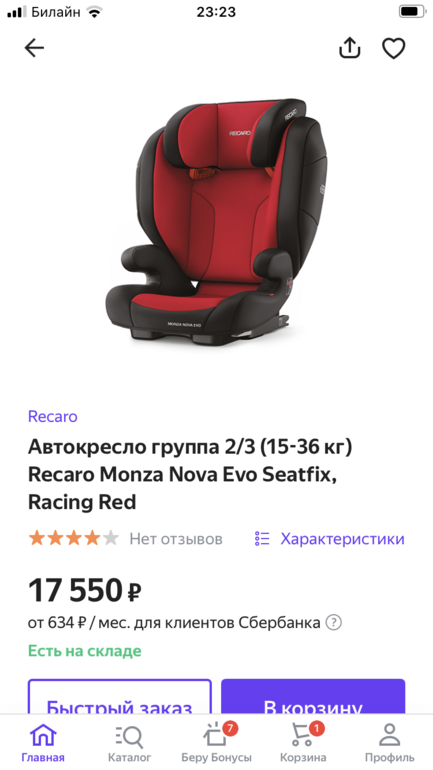Tap the Быстрый заказ quick order button
This screenshot has height=770, width=433.
(x=119, y=696)
